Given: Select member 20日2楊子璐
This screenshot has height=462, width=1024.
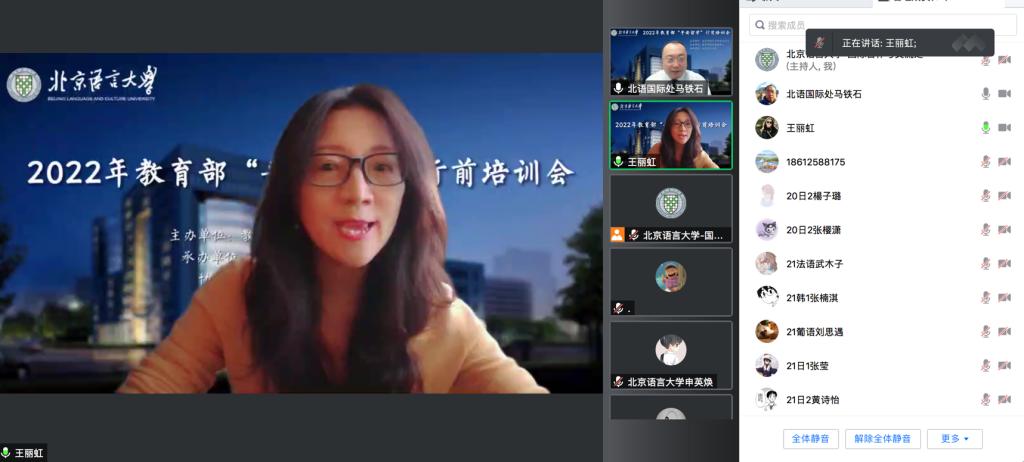Looking at the screenshot, I should click(x=813, y=196).
